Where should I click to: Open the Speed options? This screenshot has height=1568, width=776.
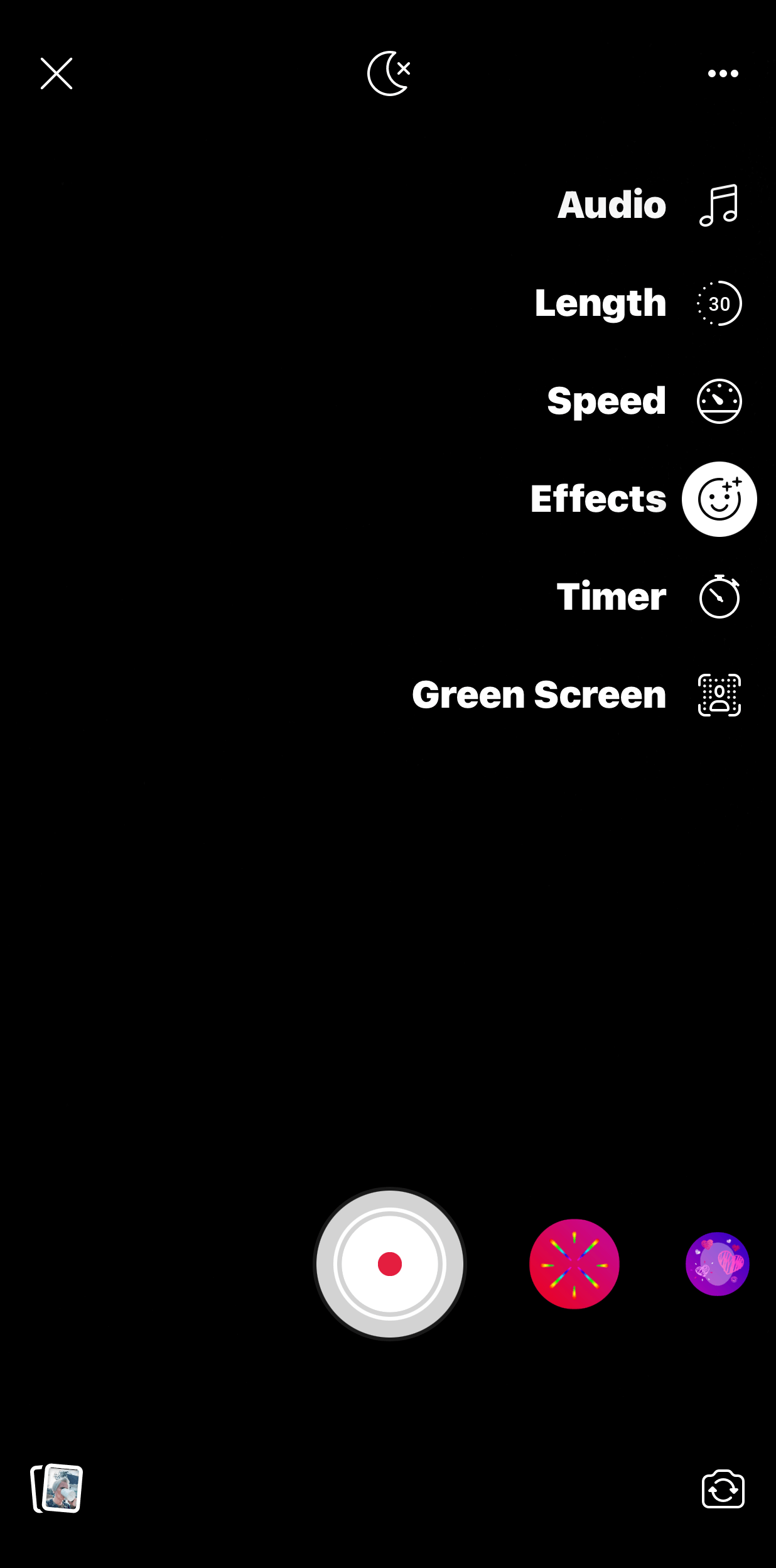(719, 401)
